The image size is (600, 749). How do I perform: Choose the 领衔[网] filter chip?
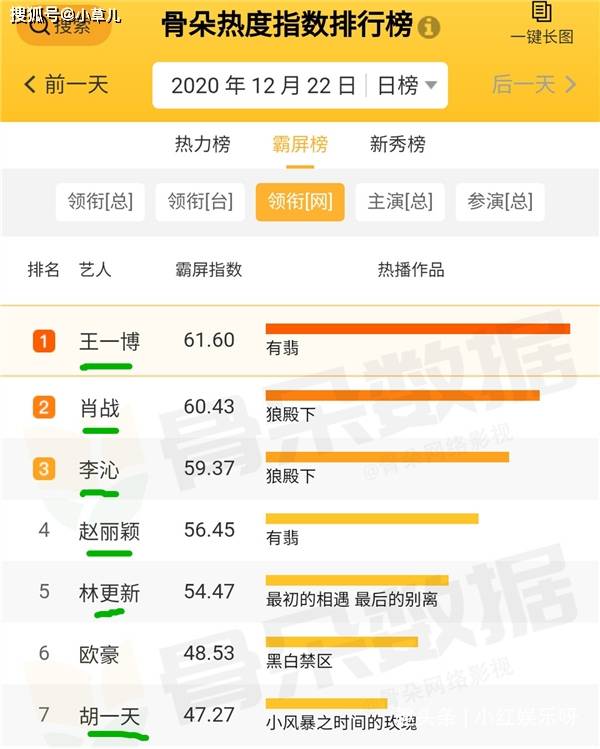[300, 202]
